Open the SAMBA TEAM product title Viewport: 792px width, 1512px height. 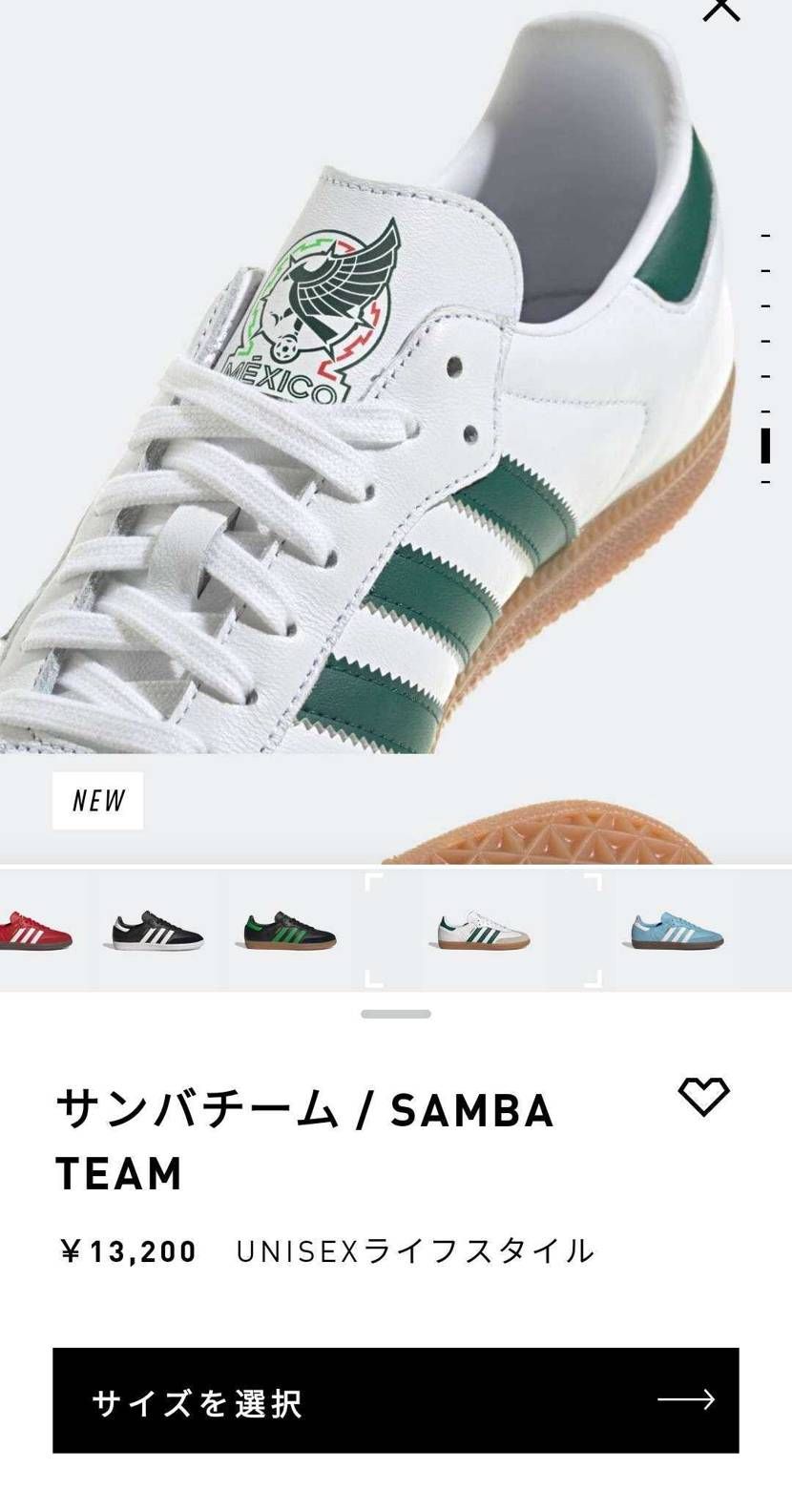[x=303, y=1139]
